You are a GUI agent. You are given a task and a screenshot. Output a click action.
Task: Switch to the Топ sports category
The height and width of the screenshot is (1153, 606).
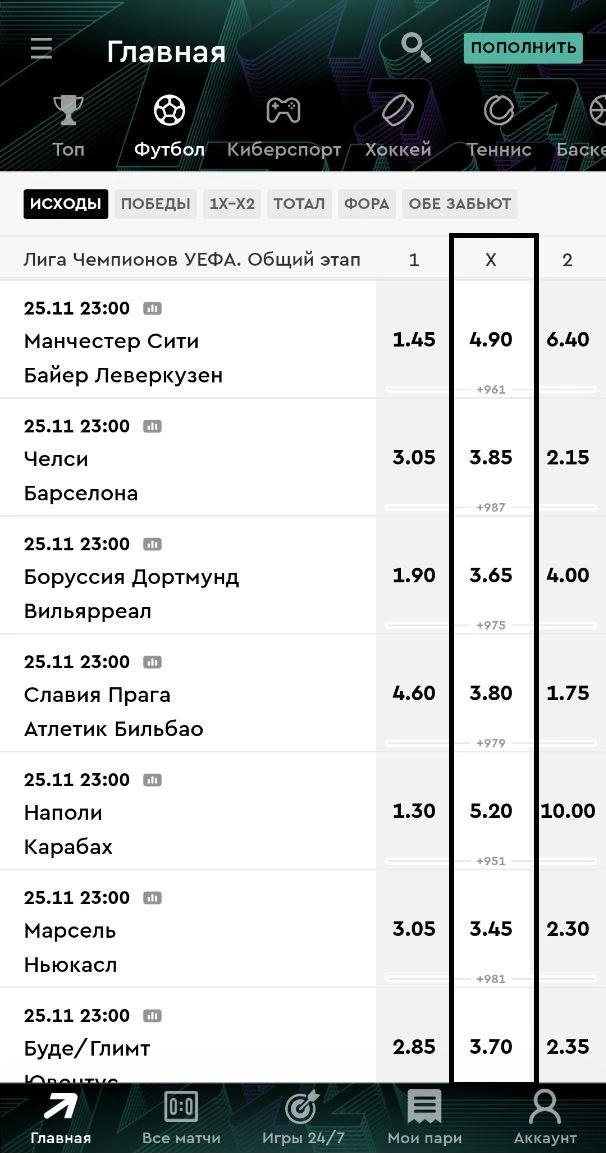pos(68,125)
